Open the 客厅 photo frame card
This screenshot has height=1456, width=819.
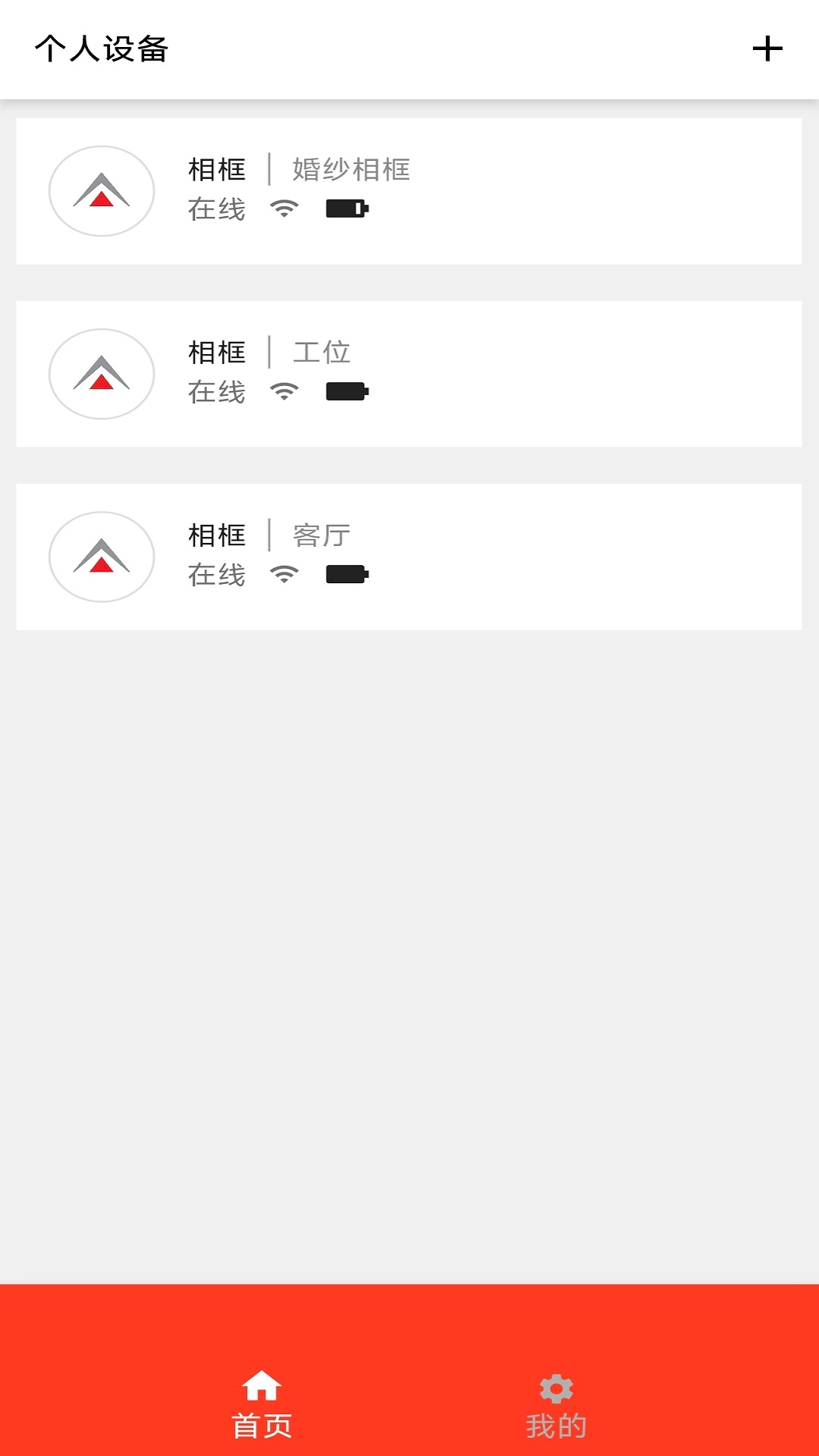[x=409, y=555]
